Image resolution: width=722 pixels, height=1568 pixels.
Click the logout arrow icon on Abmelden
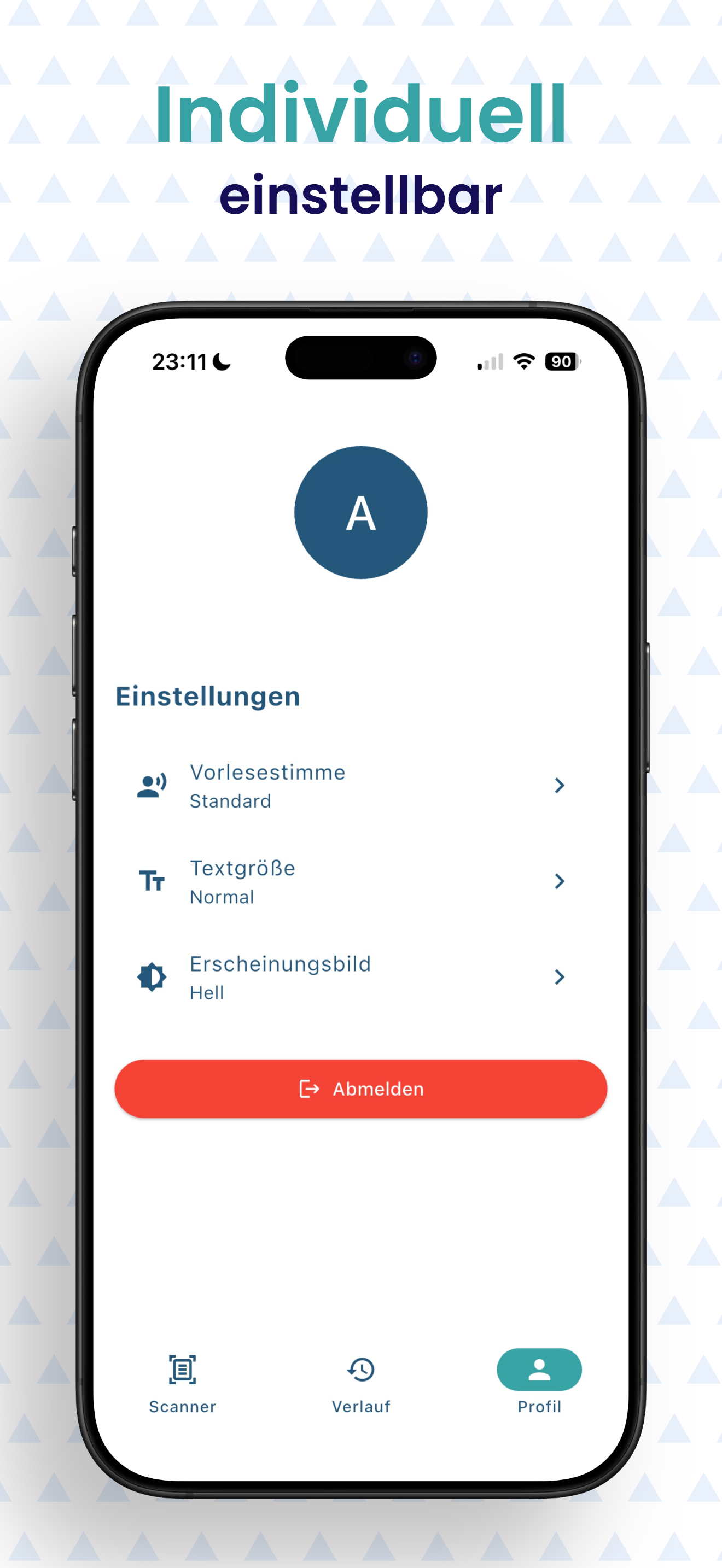(310, 1089)
